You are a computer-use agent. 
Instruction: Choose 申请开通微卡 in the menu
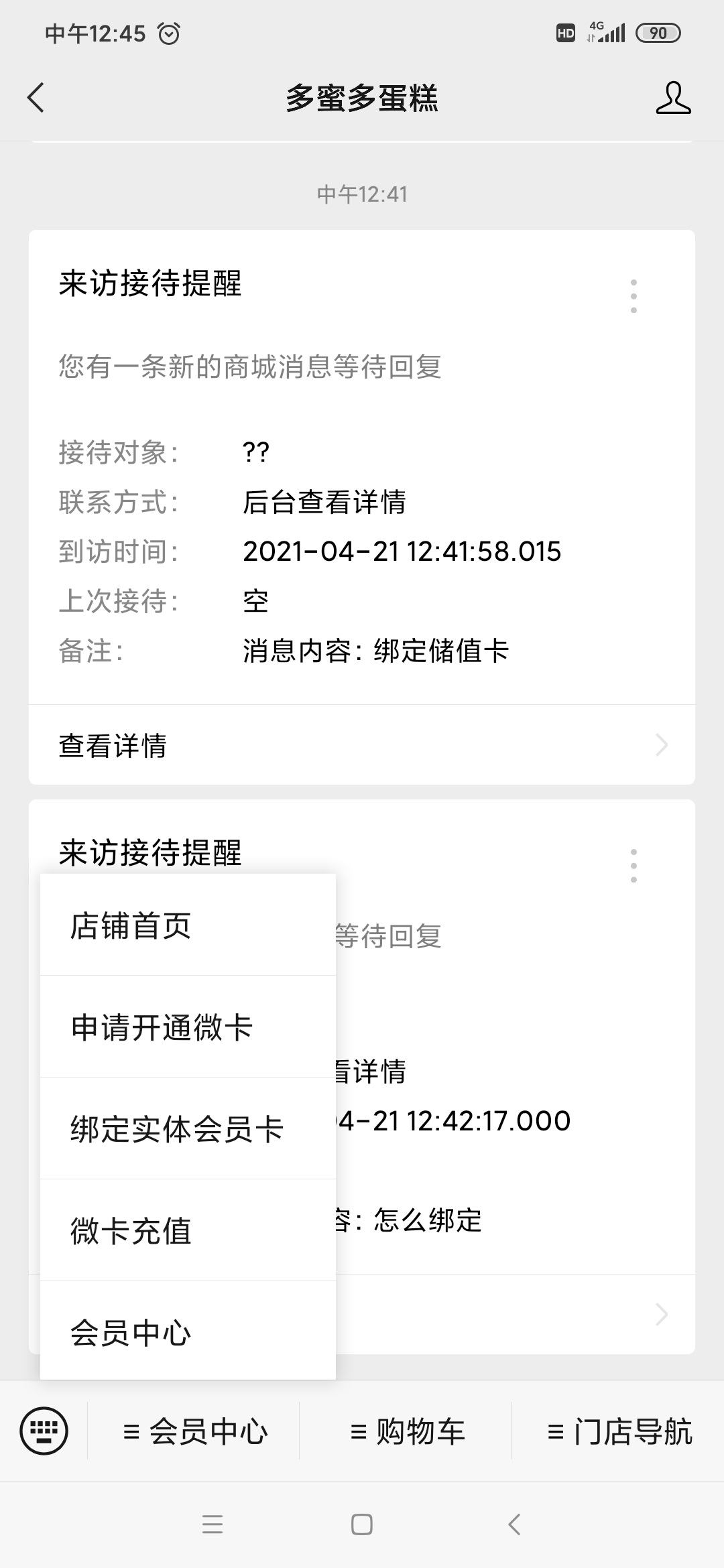coord(188,1027)
